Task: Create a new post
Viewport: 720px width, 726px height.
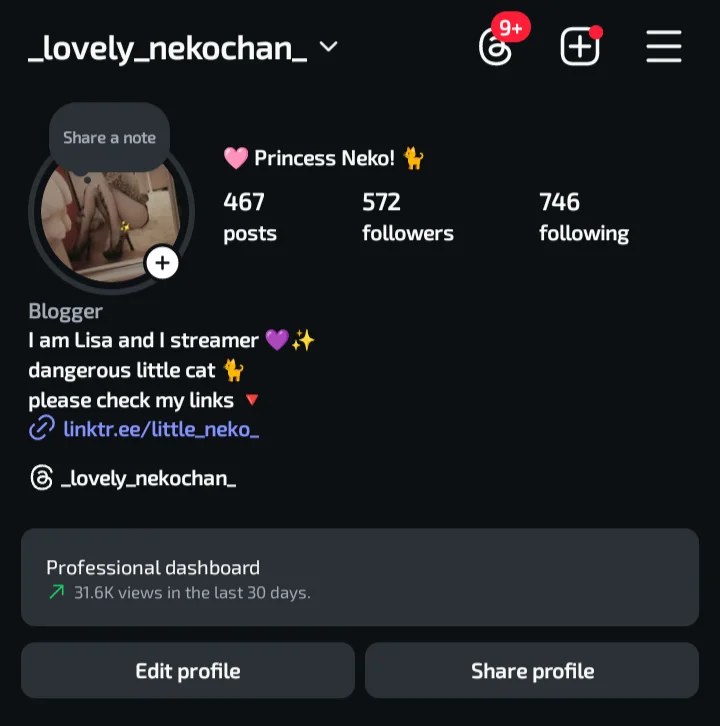Action: 580,47
